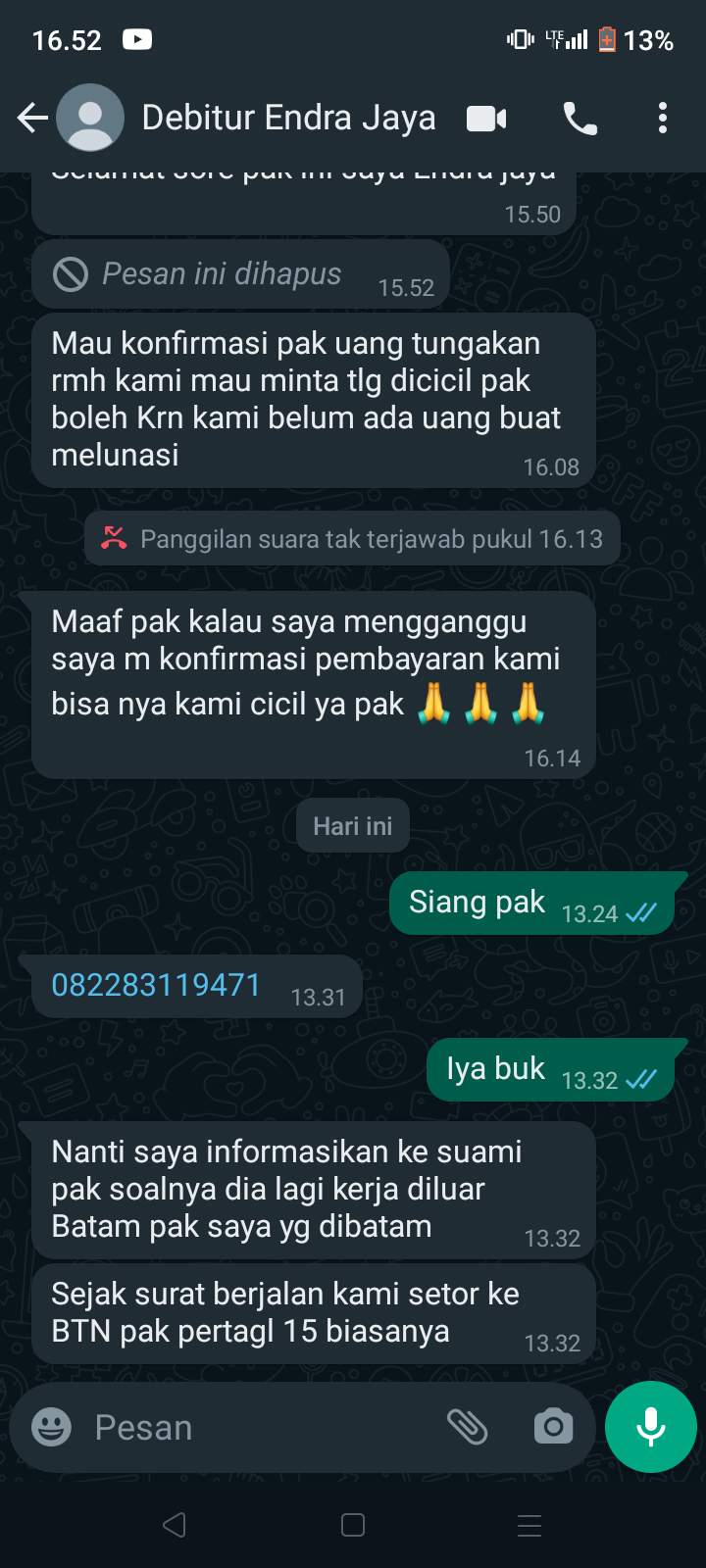Tap the phone number link 082283119471
The image size is (706, 1568).
pos(156,985)
